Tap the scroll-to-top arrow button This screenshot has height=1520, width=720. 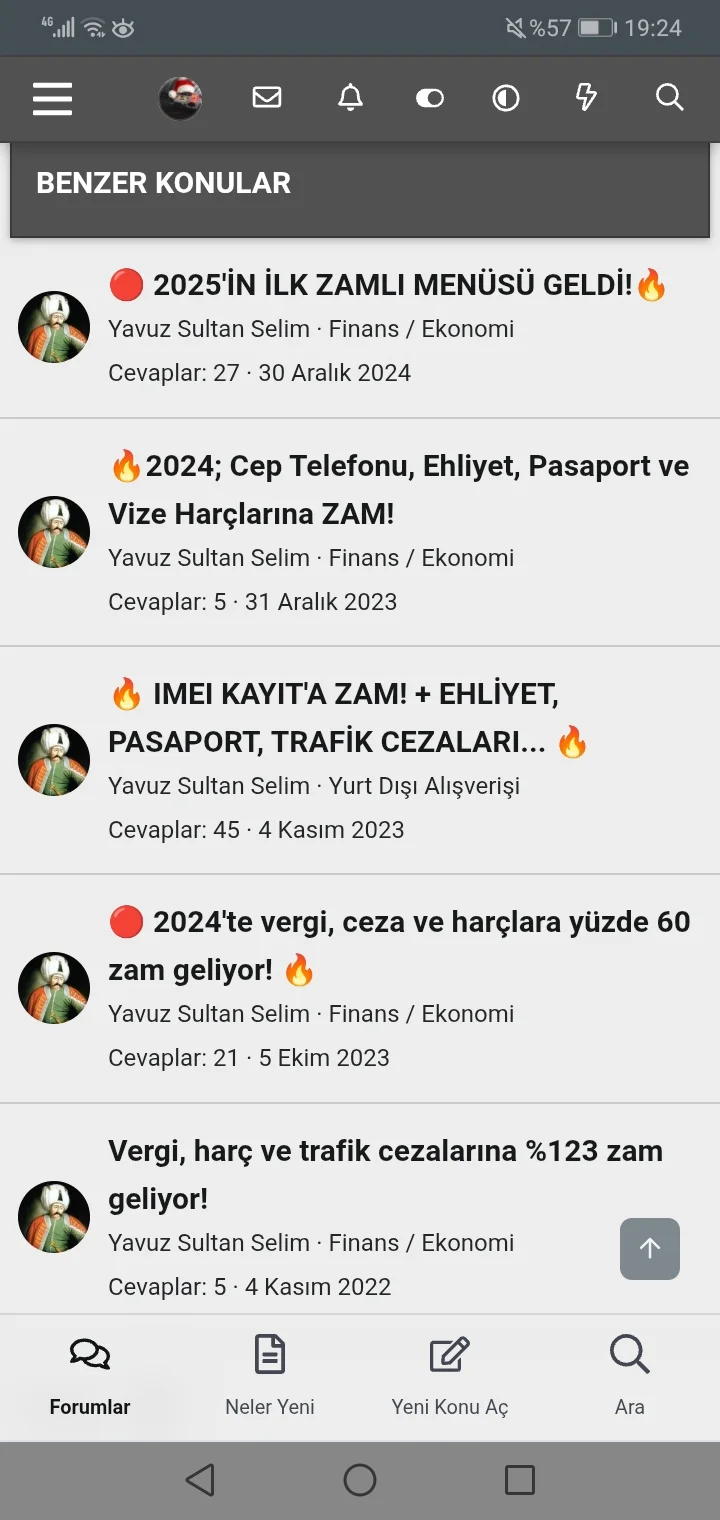(650, 1248)
